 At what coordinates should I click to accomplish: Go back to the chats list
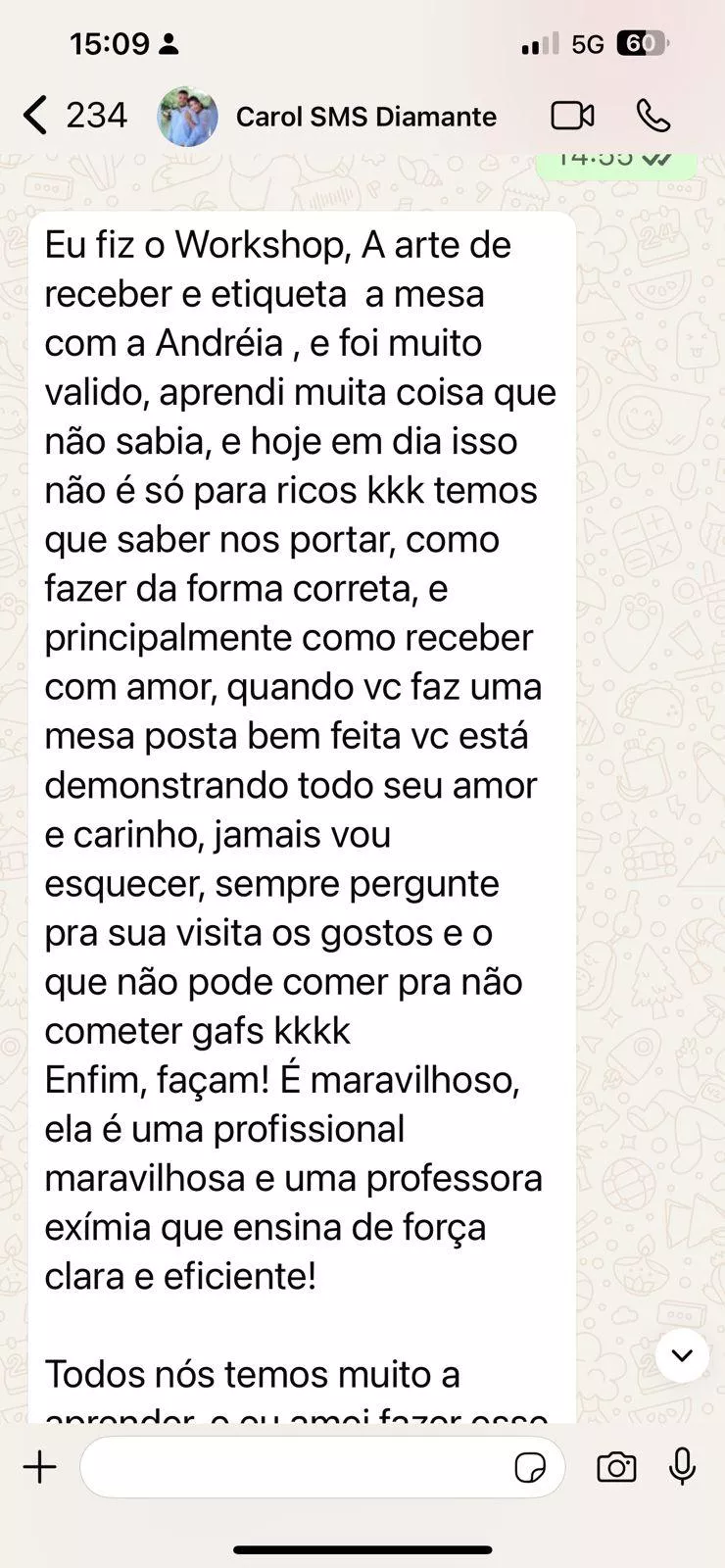coord(37,116)
